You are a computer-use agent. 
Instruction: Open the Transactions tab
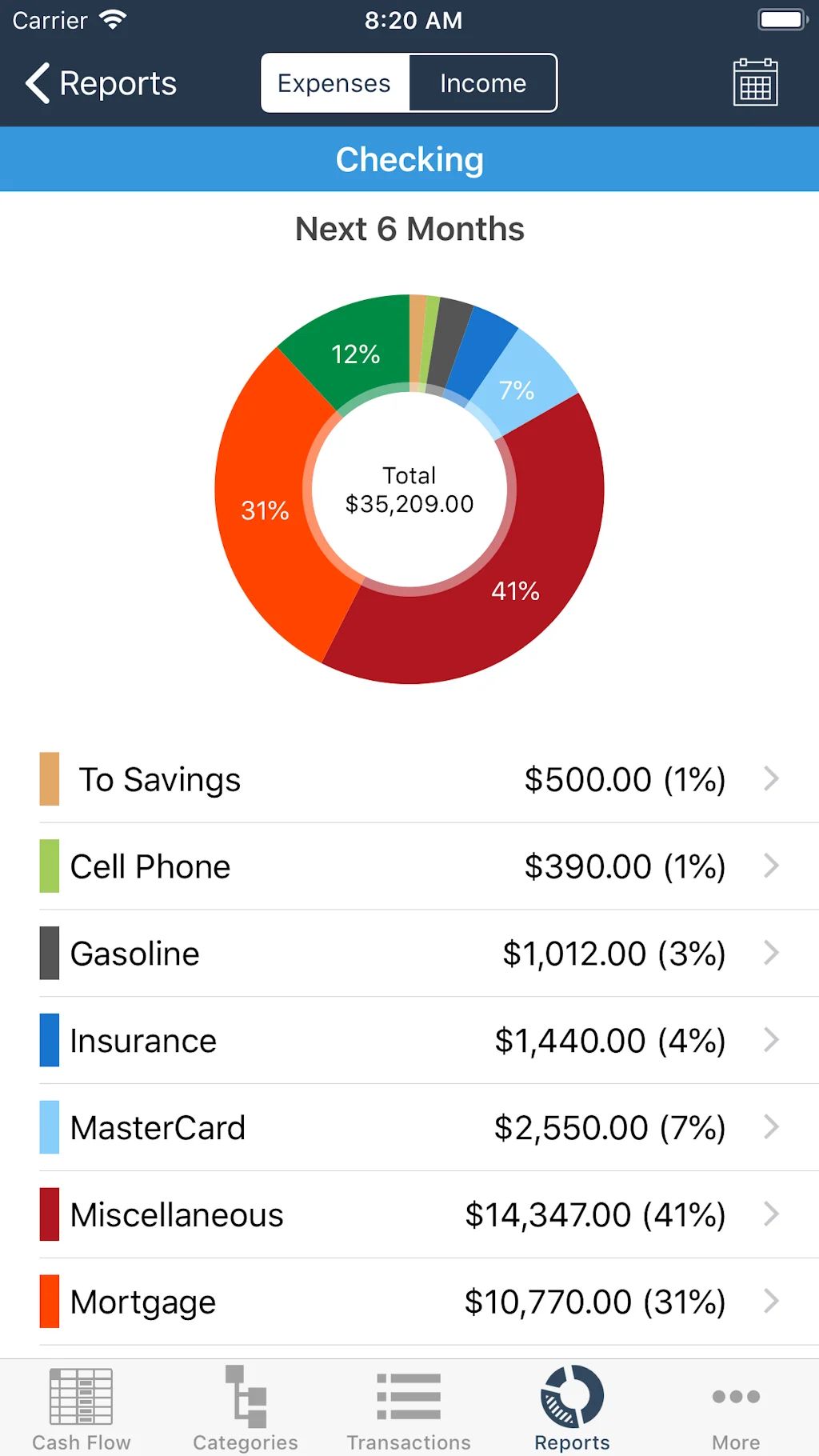[x=409, y=1409]
